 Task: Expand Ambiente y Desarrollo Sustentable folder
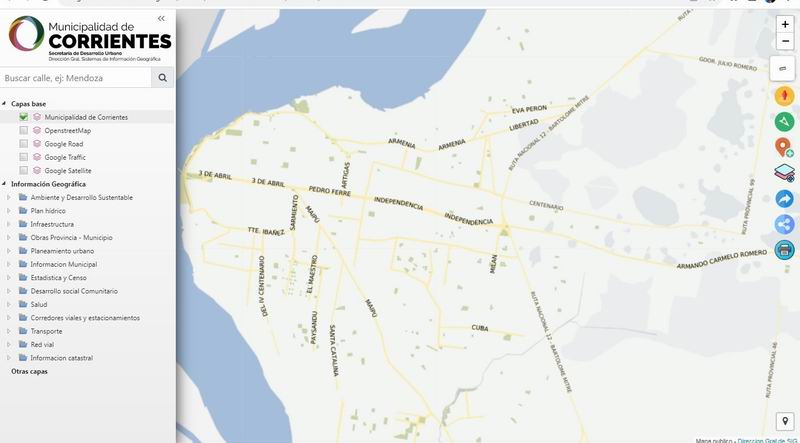click(9, 197)
